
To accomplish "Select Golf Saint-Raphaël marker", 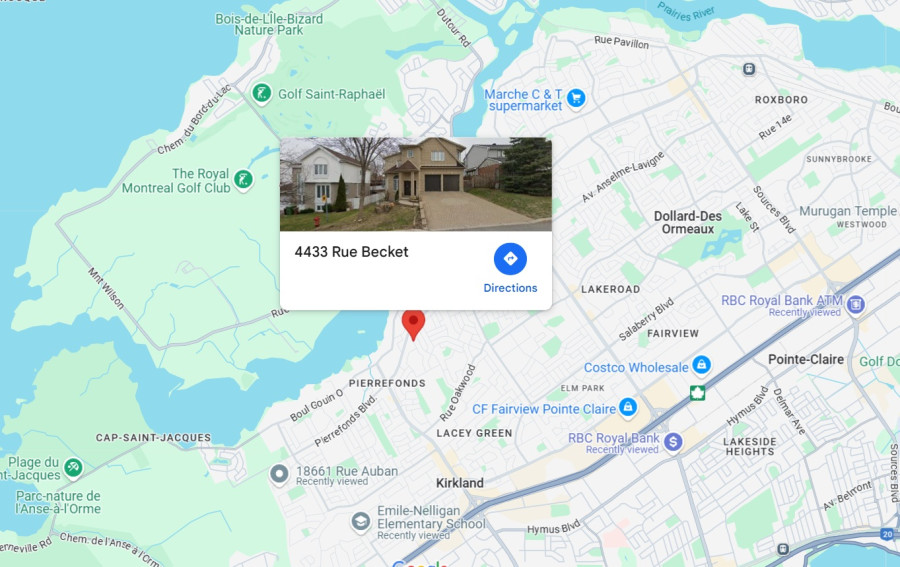I will click(x=261, y=93).
